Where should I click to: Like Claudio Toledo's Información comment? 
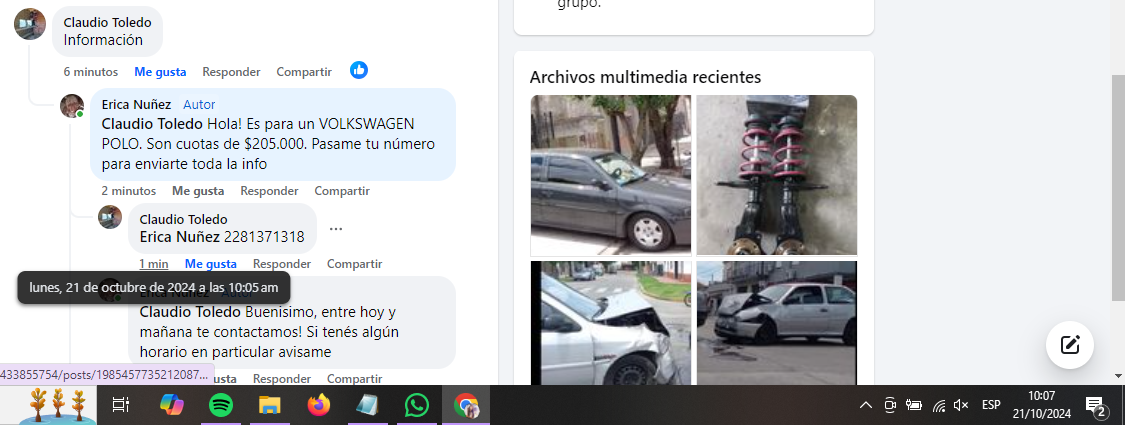click(160, 72)
